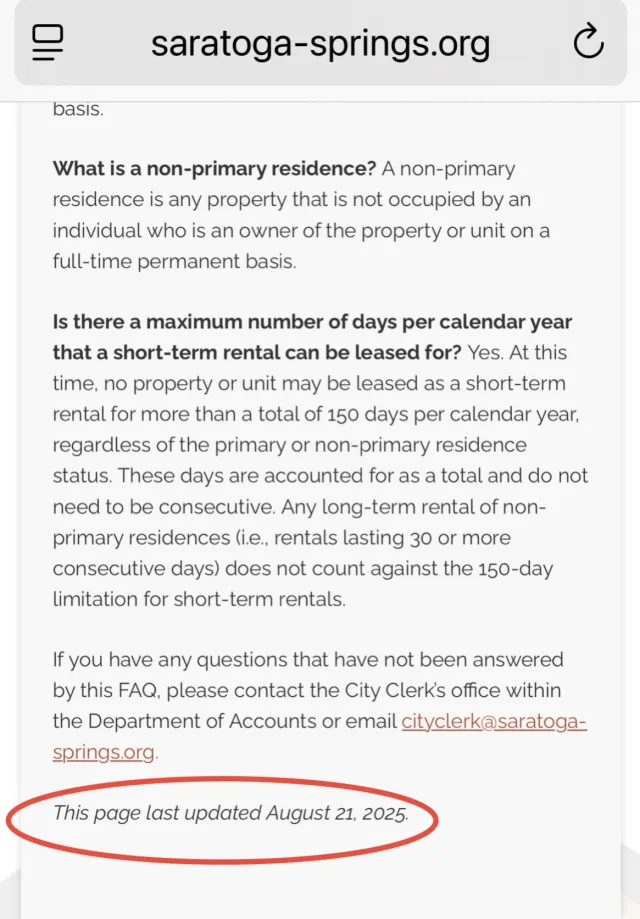Email cityclerk@saratoga-springs.org link
The width and height of the screenshot is (640, 919).
494,721
